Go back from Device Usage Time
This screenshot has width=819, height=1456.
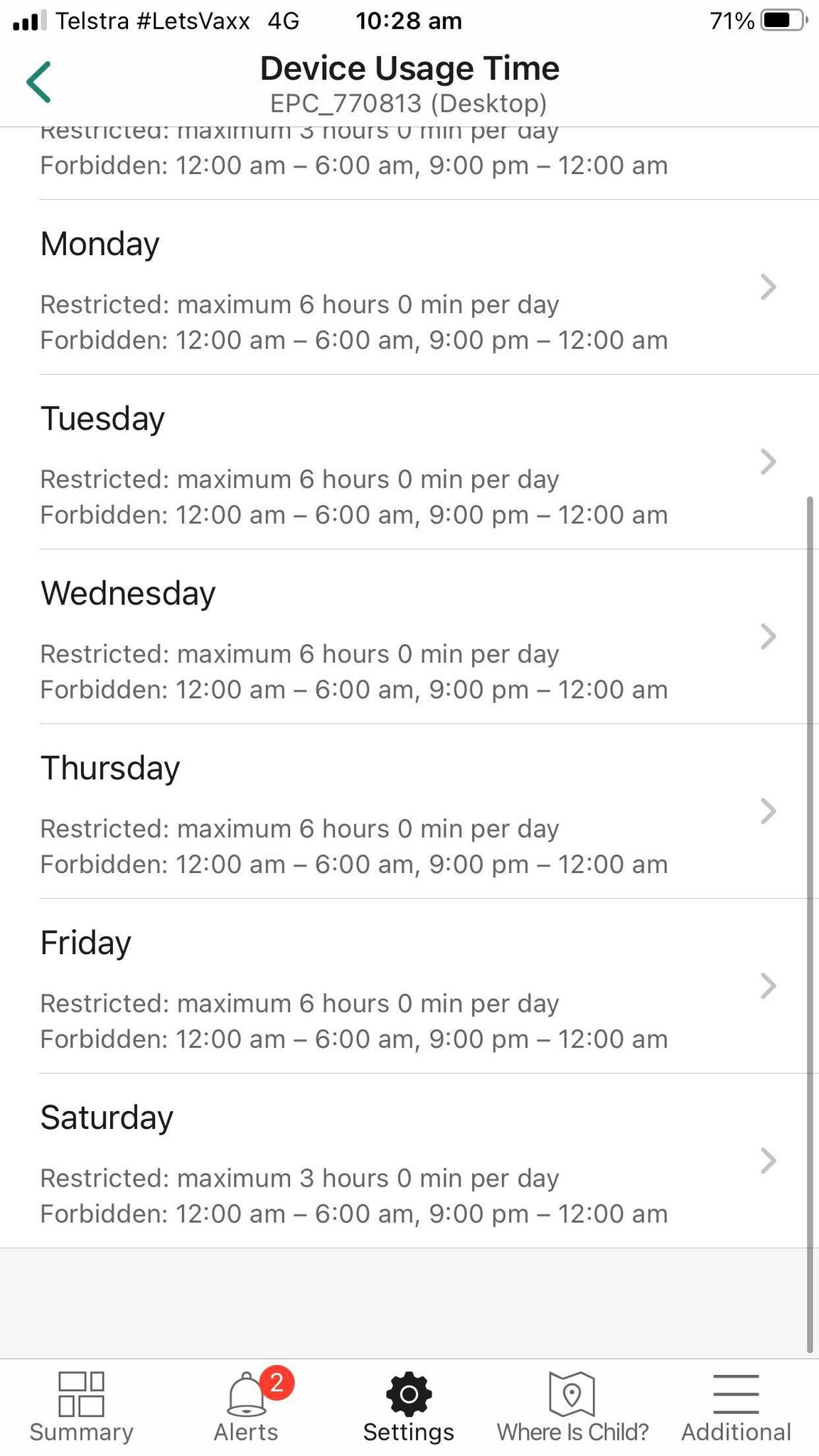click(39, 82)
